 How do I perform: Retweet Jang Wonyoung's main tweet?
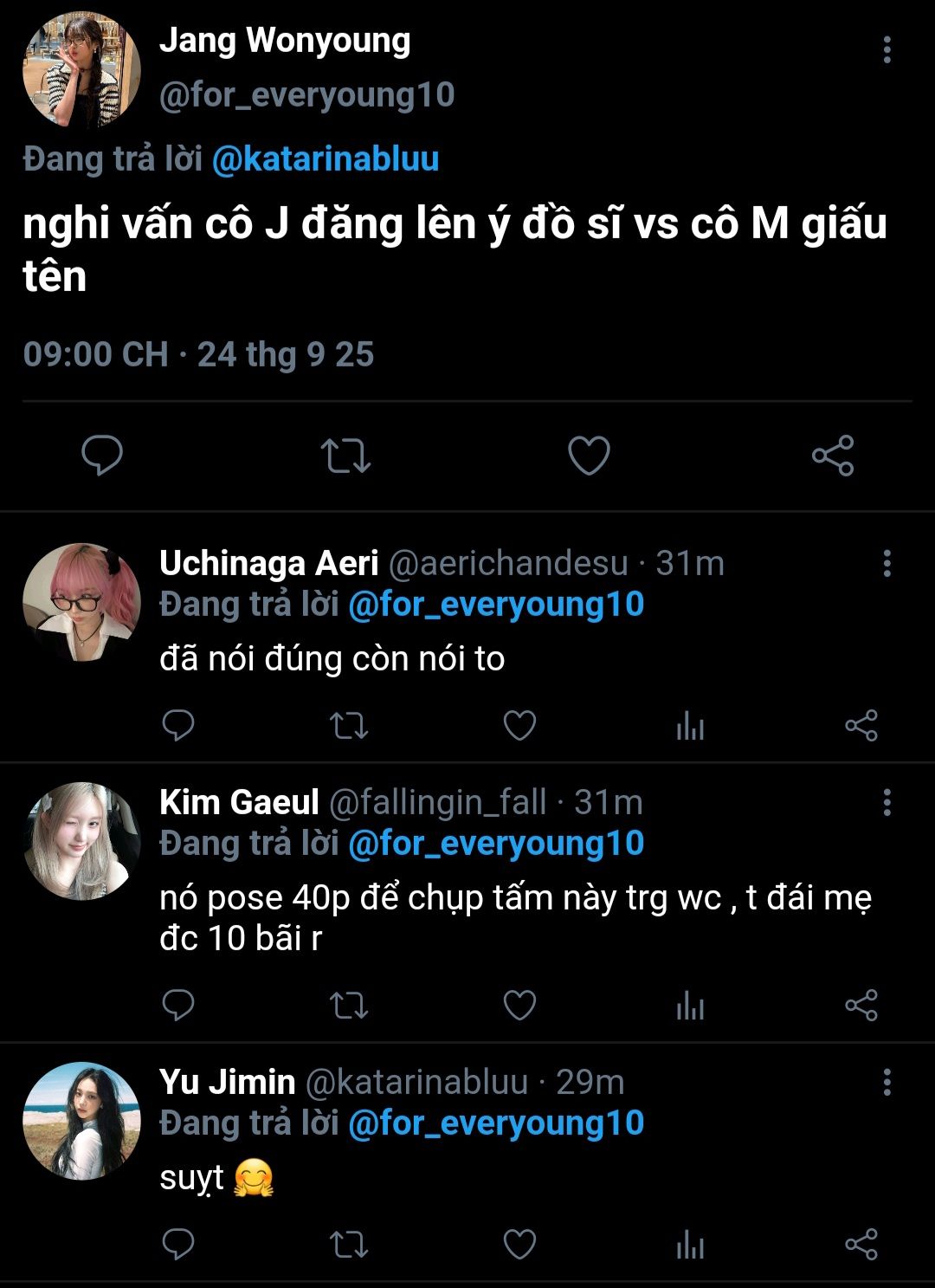tap(345, 456)
